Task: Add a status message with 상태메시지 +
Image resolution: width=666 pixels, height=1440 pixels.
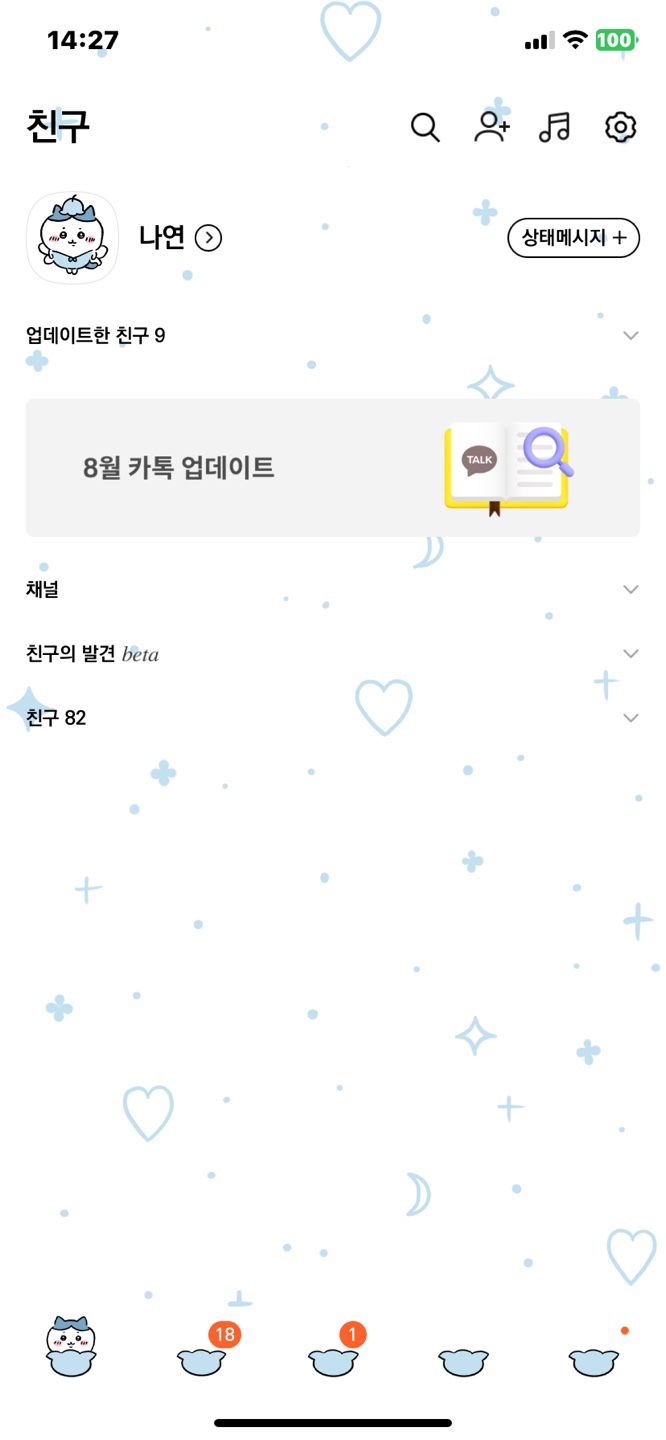Action: point(574,238)
